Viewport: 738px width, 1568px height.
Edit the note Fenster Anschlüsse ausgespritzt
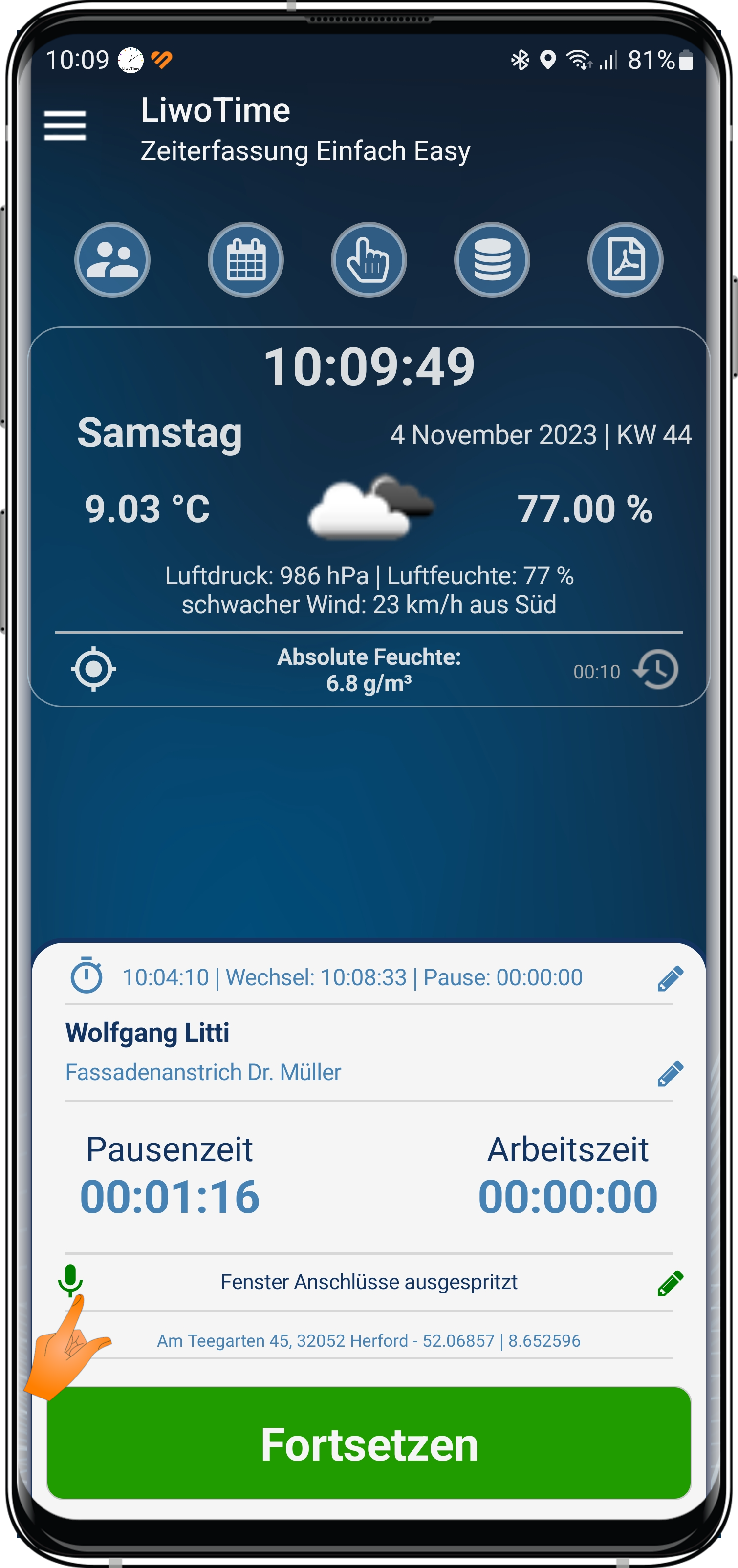pos(670,1283)
